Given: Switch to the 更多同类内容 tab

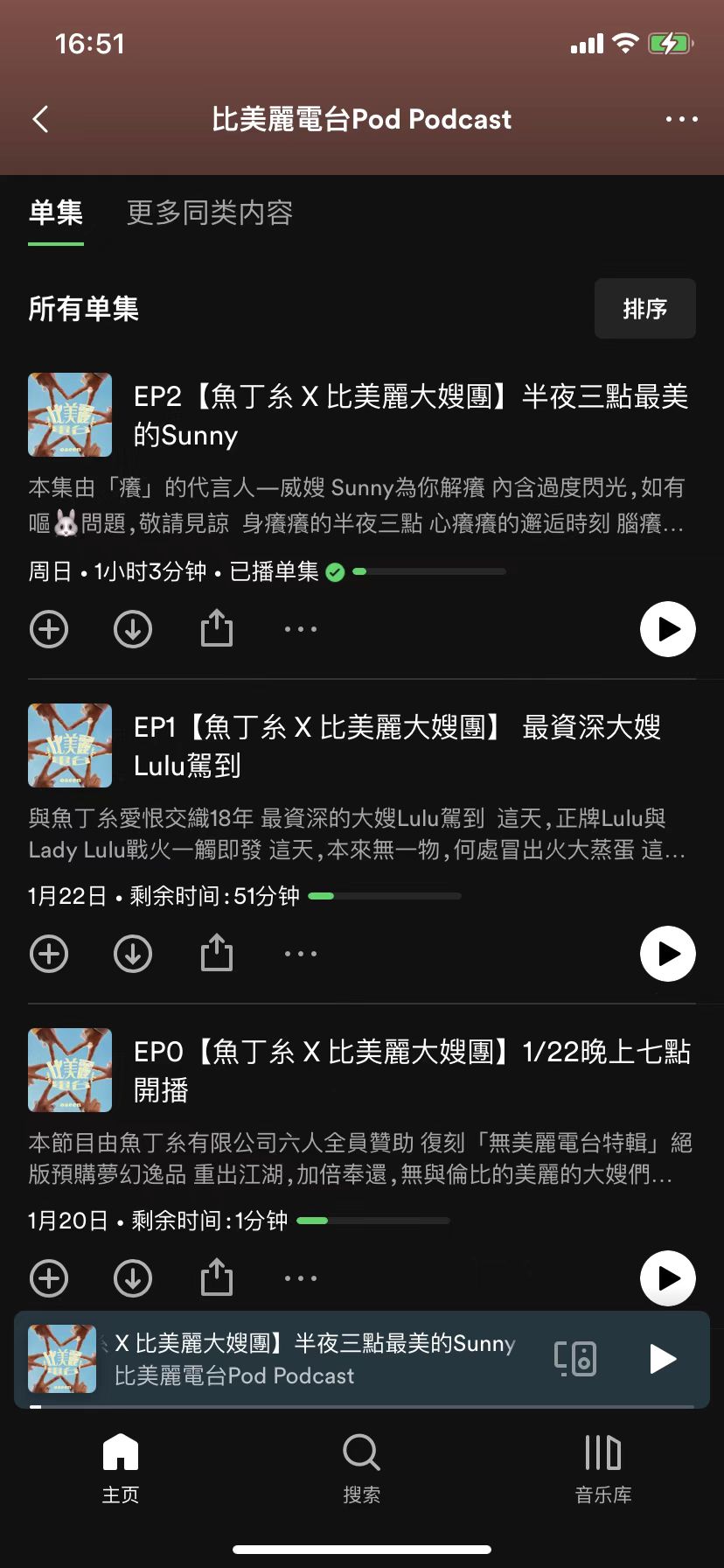Looking at the screenshot, I should coord(209,213).
